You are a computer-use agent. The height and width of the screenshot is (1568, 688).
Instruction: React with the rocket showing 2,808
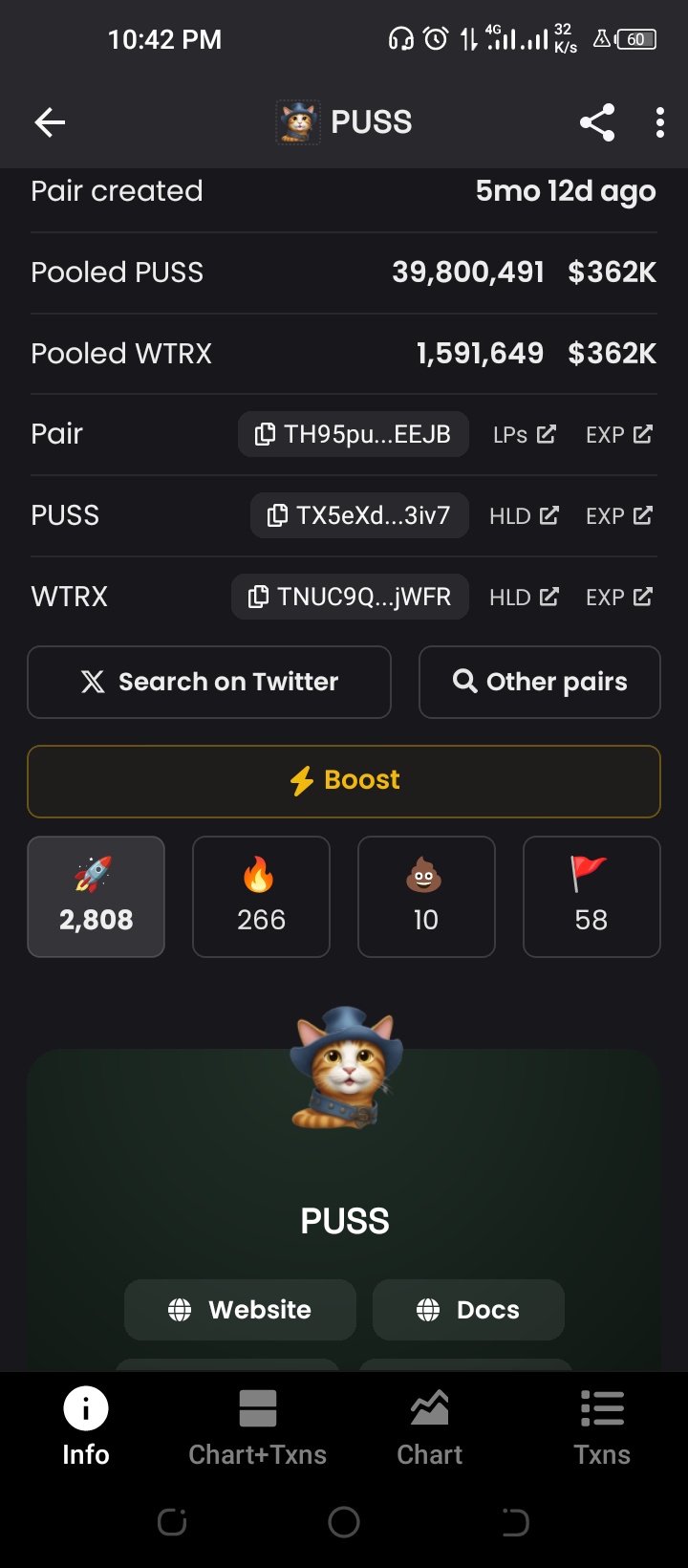(x=96, y=897)
